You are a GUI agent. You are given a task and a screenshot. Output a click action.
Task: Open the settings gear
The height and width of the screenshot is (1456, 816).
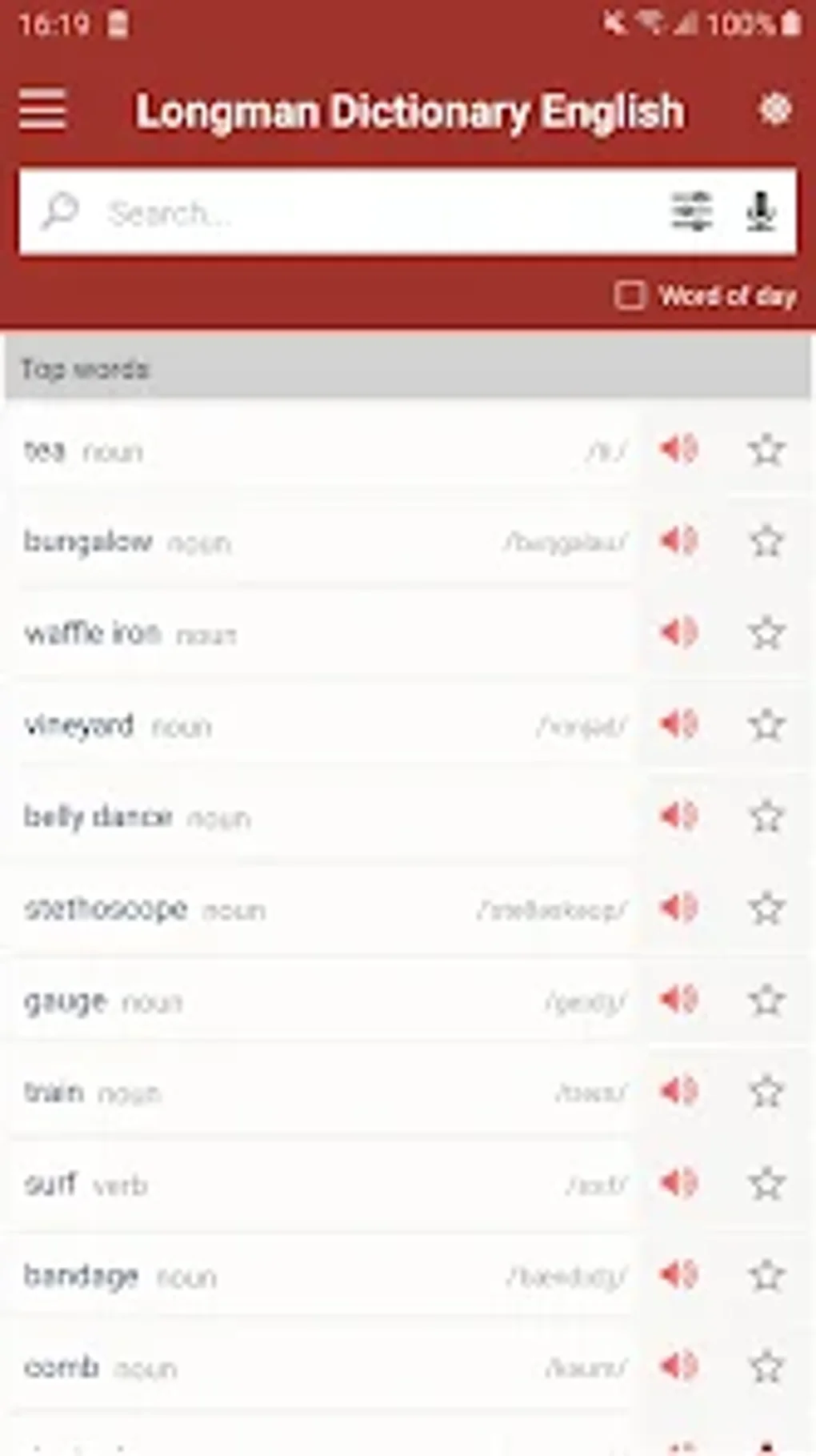(774, 110)
